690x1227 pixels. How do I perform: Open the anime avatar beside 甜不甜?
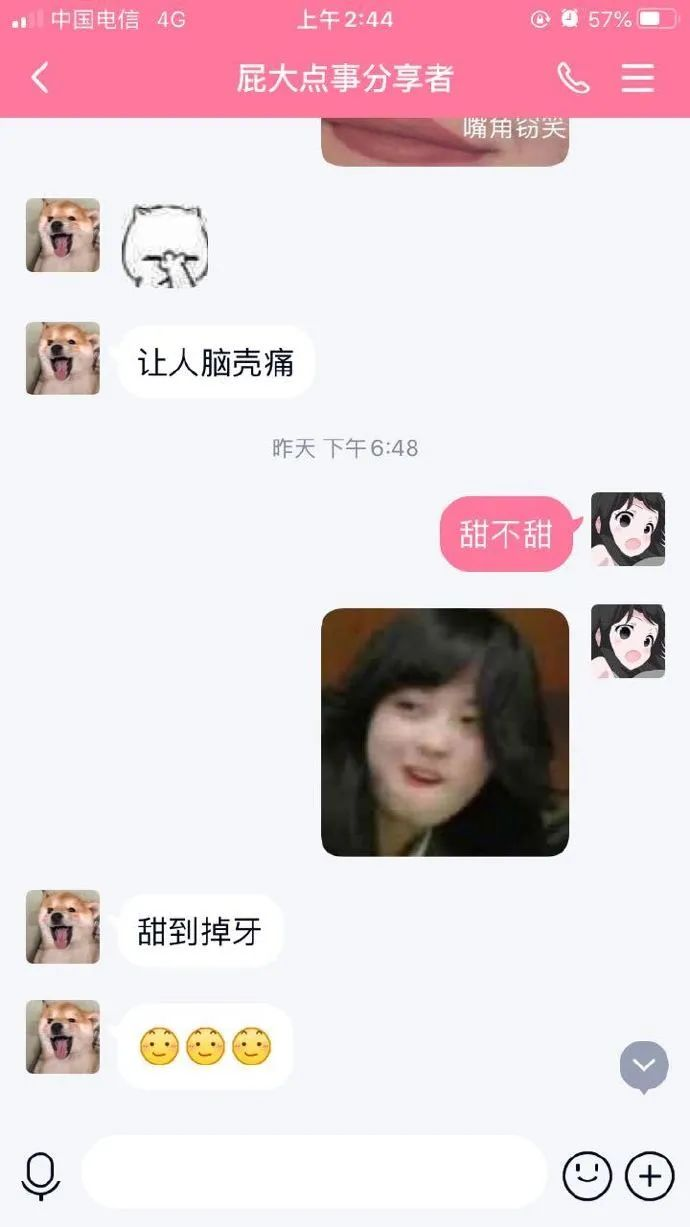click(x=627, y=529)
